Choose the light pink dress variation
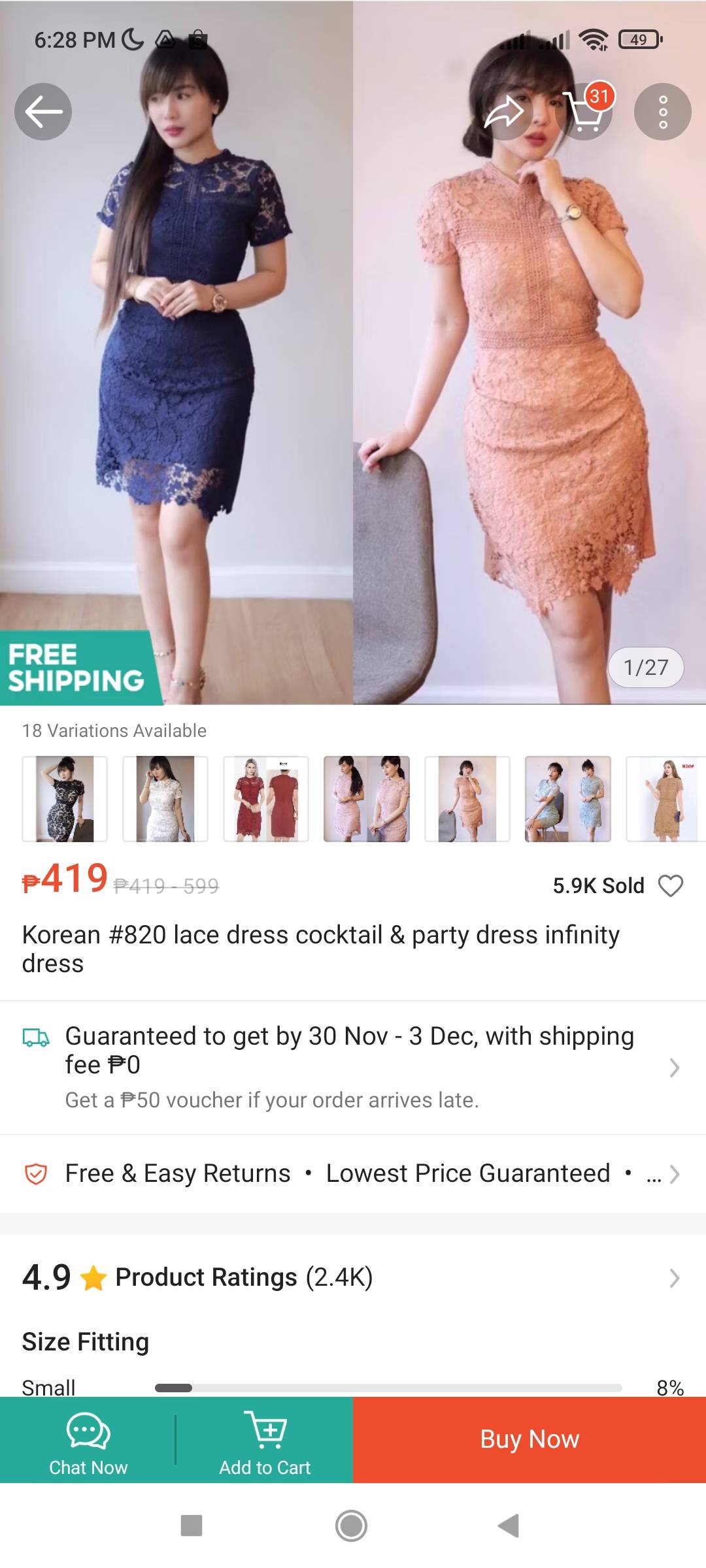 coord(367,798)
